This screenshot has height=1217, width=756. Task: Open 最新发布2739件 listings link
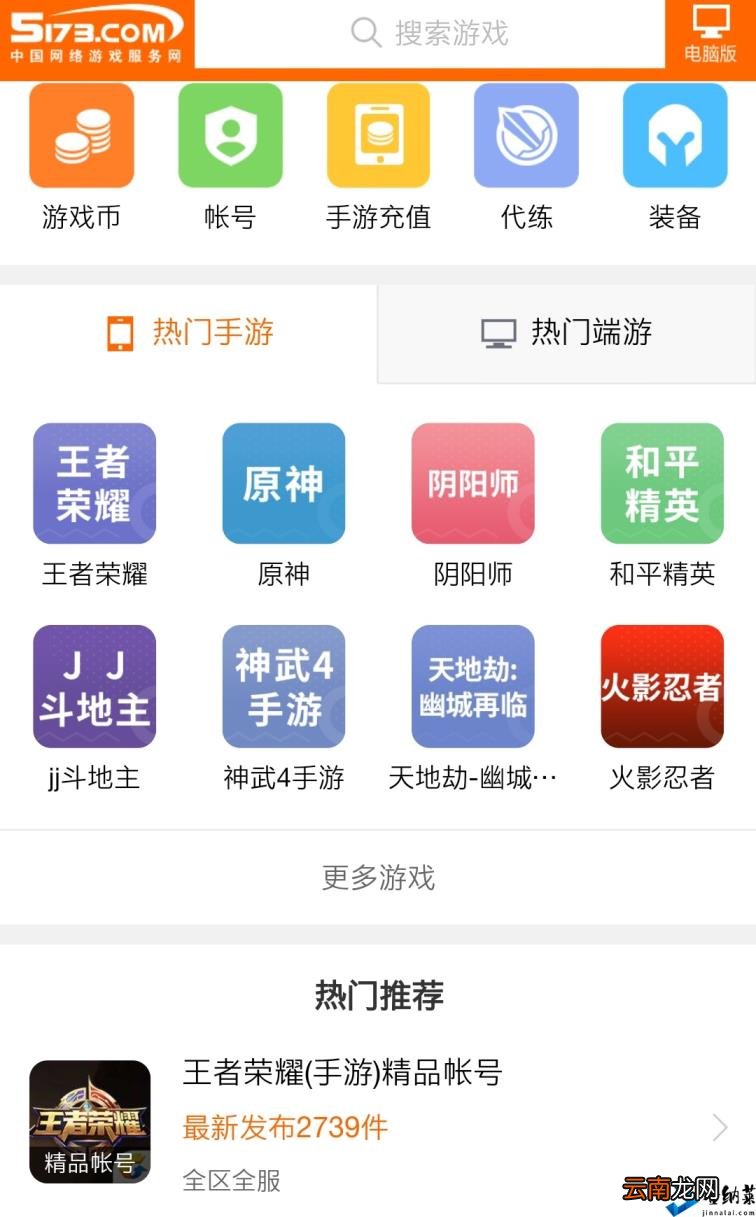point(283,1127)
